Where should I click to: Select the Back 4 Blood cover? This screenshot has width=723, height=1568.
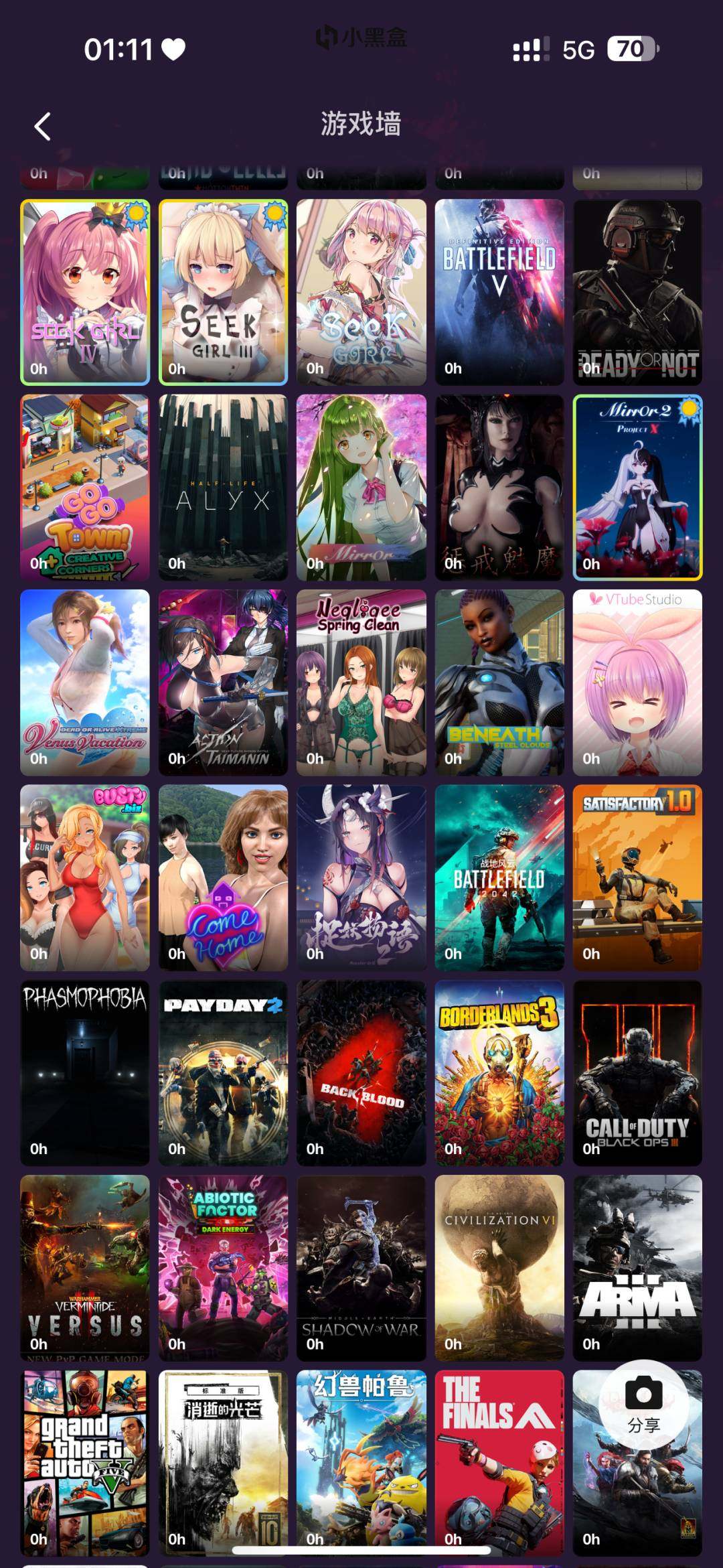[x=361, y=1072]
